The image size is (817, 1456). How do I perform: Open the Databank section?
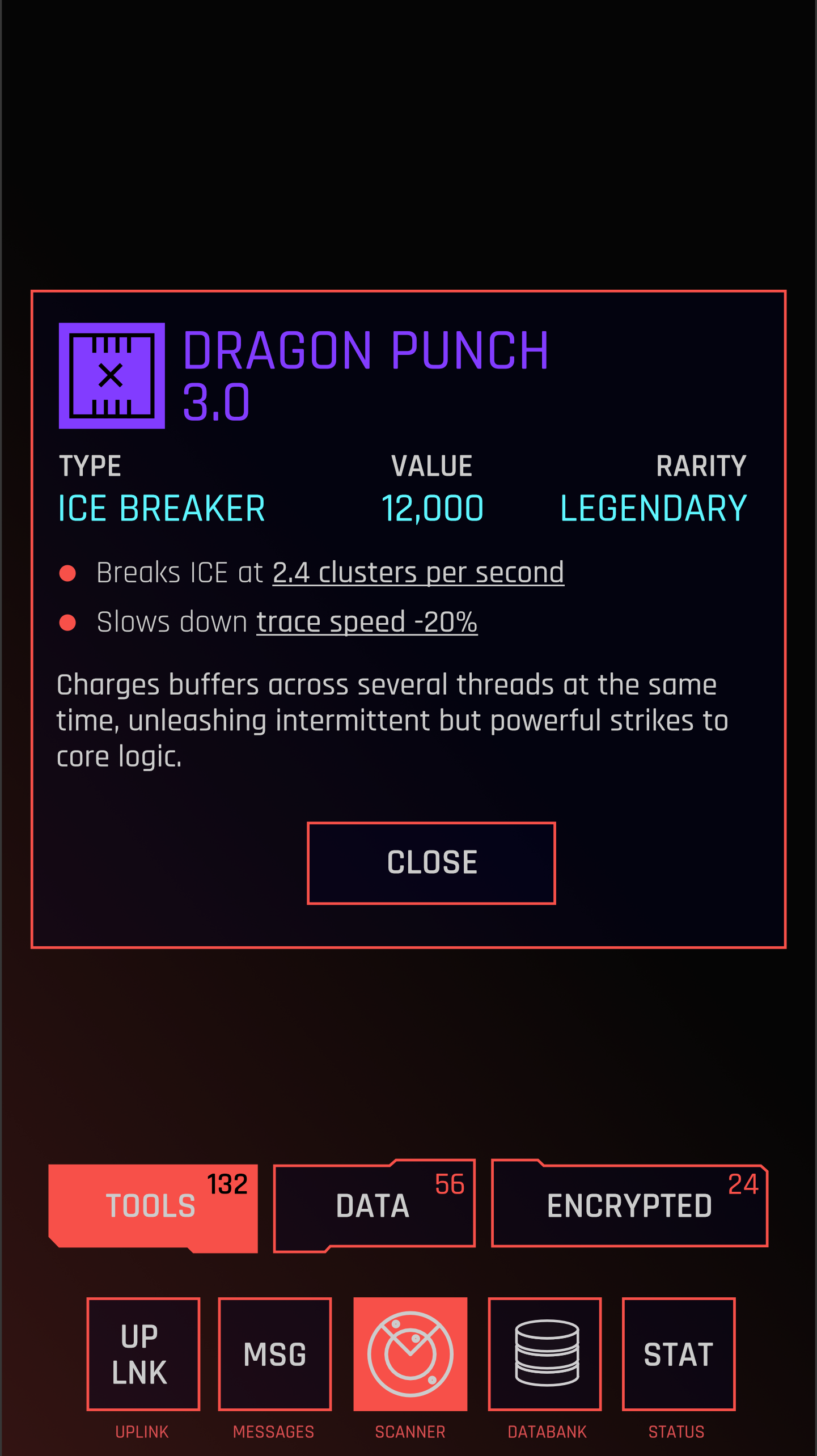[545, 1353]
